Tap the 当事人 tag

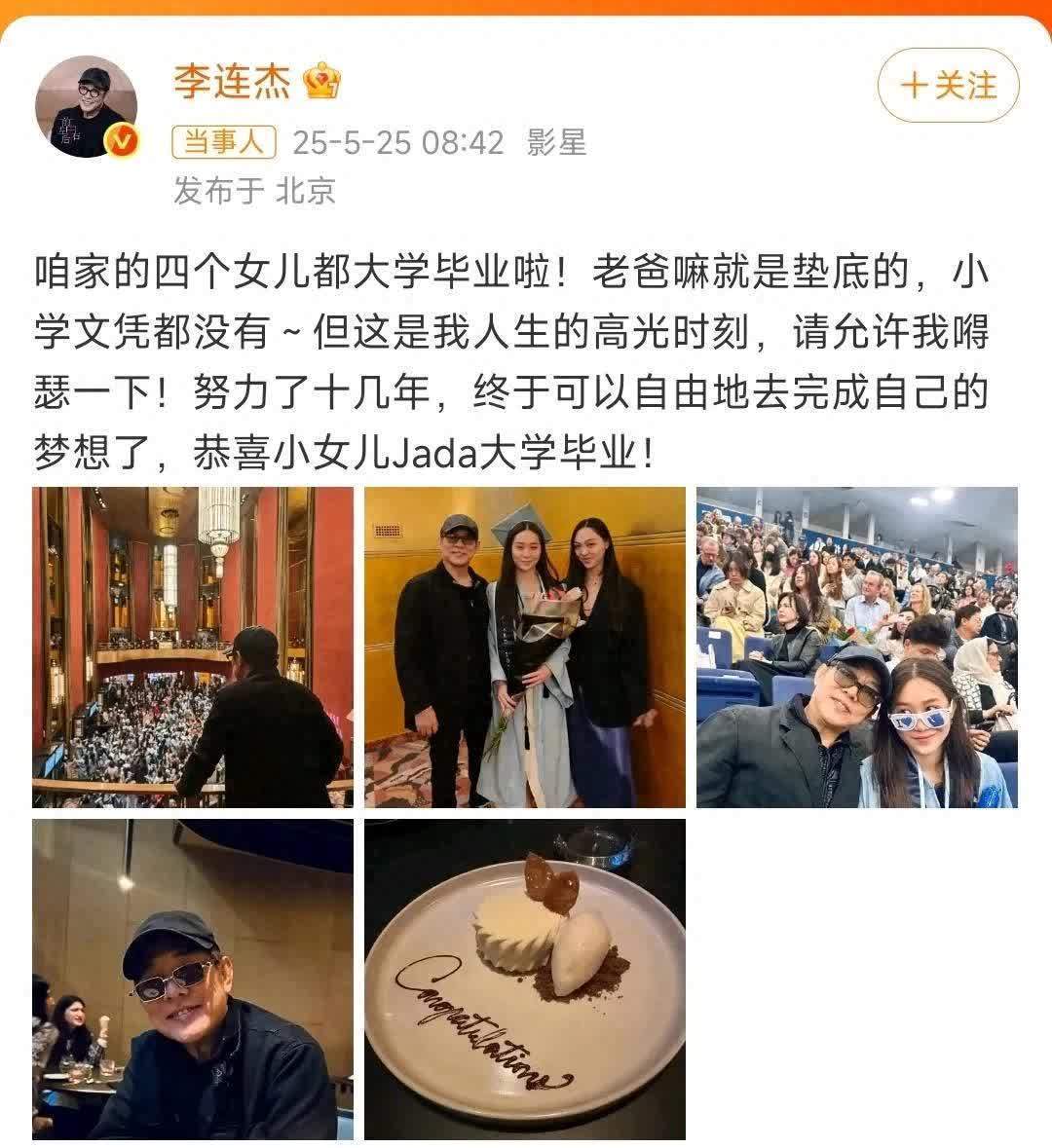point(224,143)
